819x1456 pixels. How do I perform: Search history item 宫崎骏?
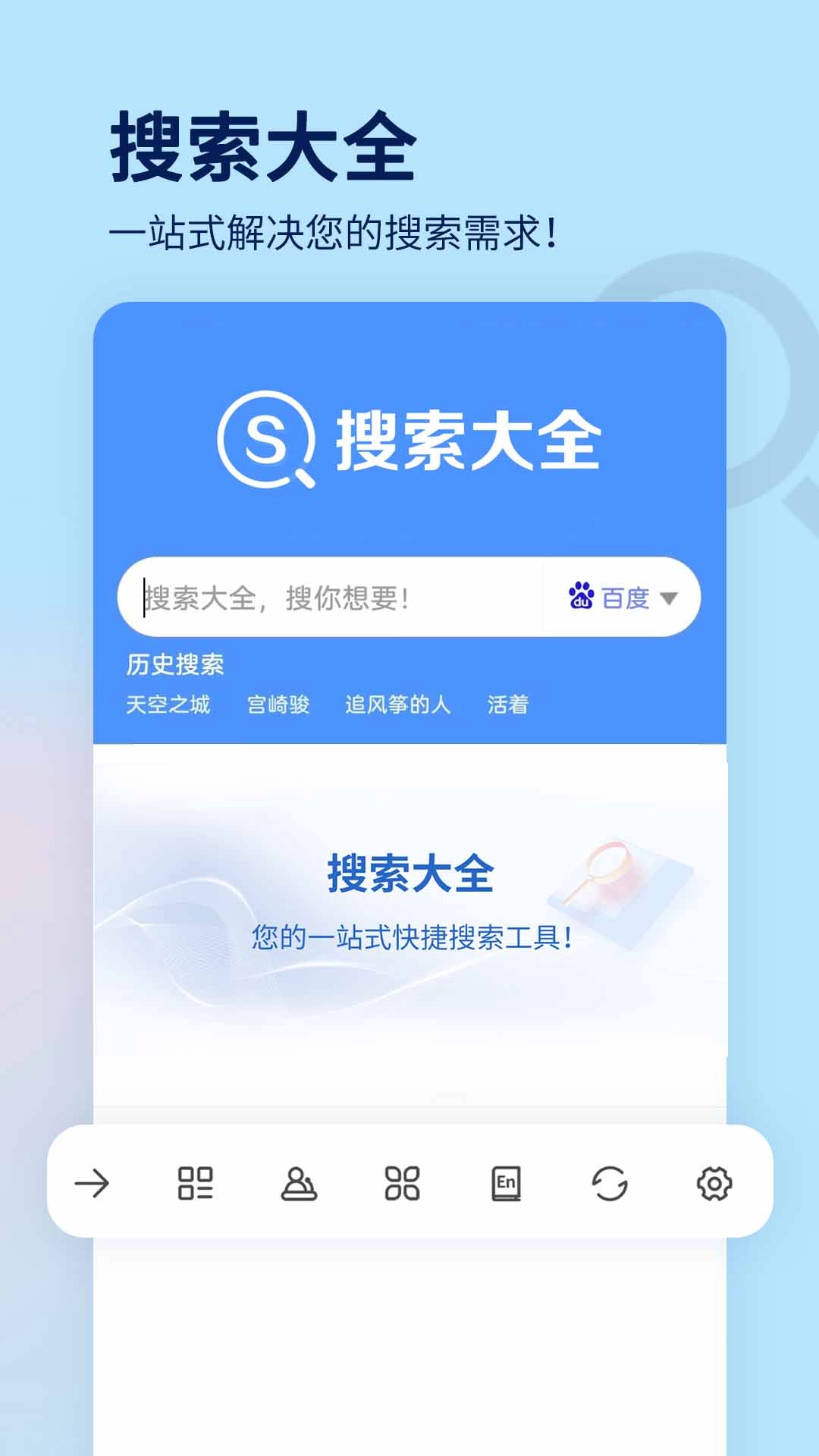277,704
